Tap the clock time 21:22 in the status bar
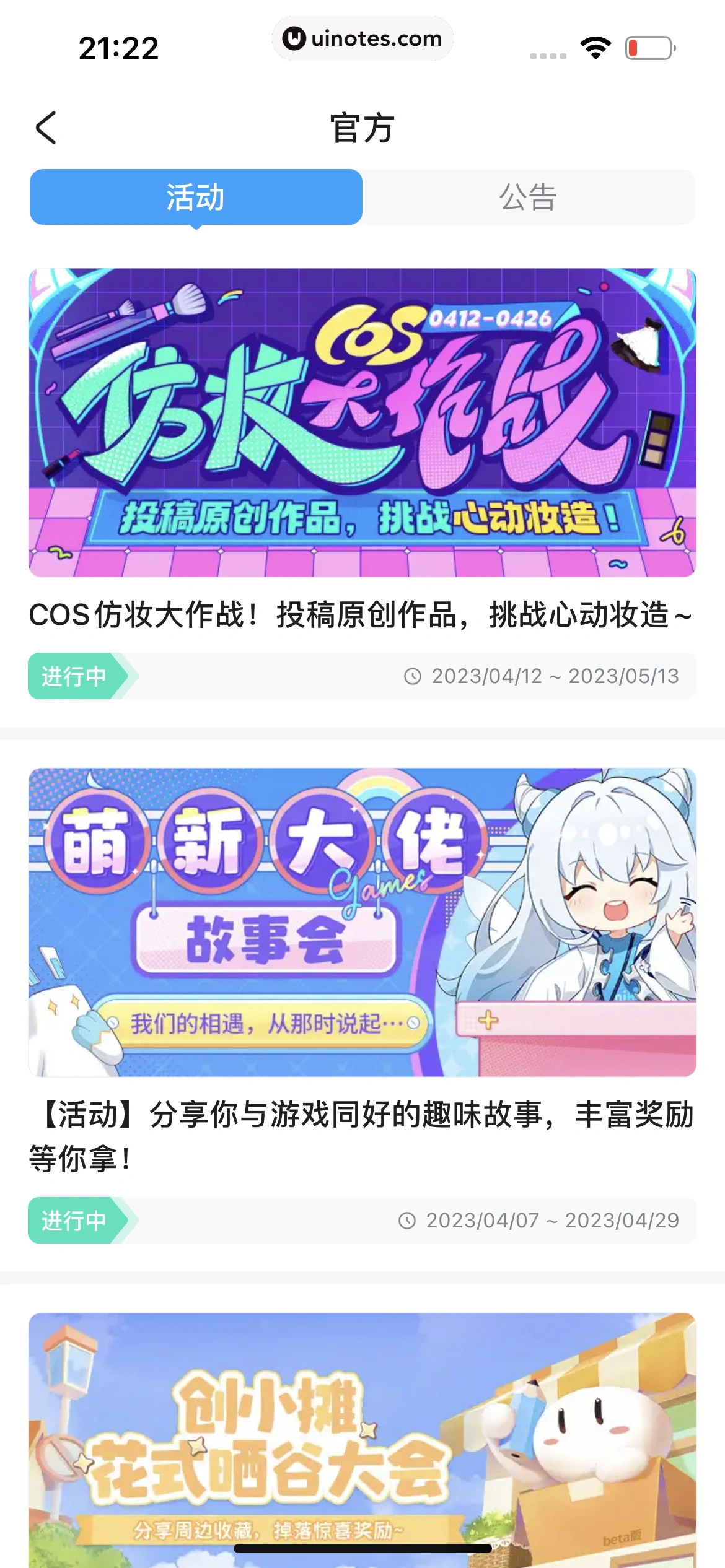 click(x=120, y=46)
